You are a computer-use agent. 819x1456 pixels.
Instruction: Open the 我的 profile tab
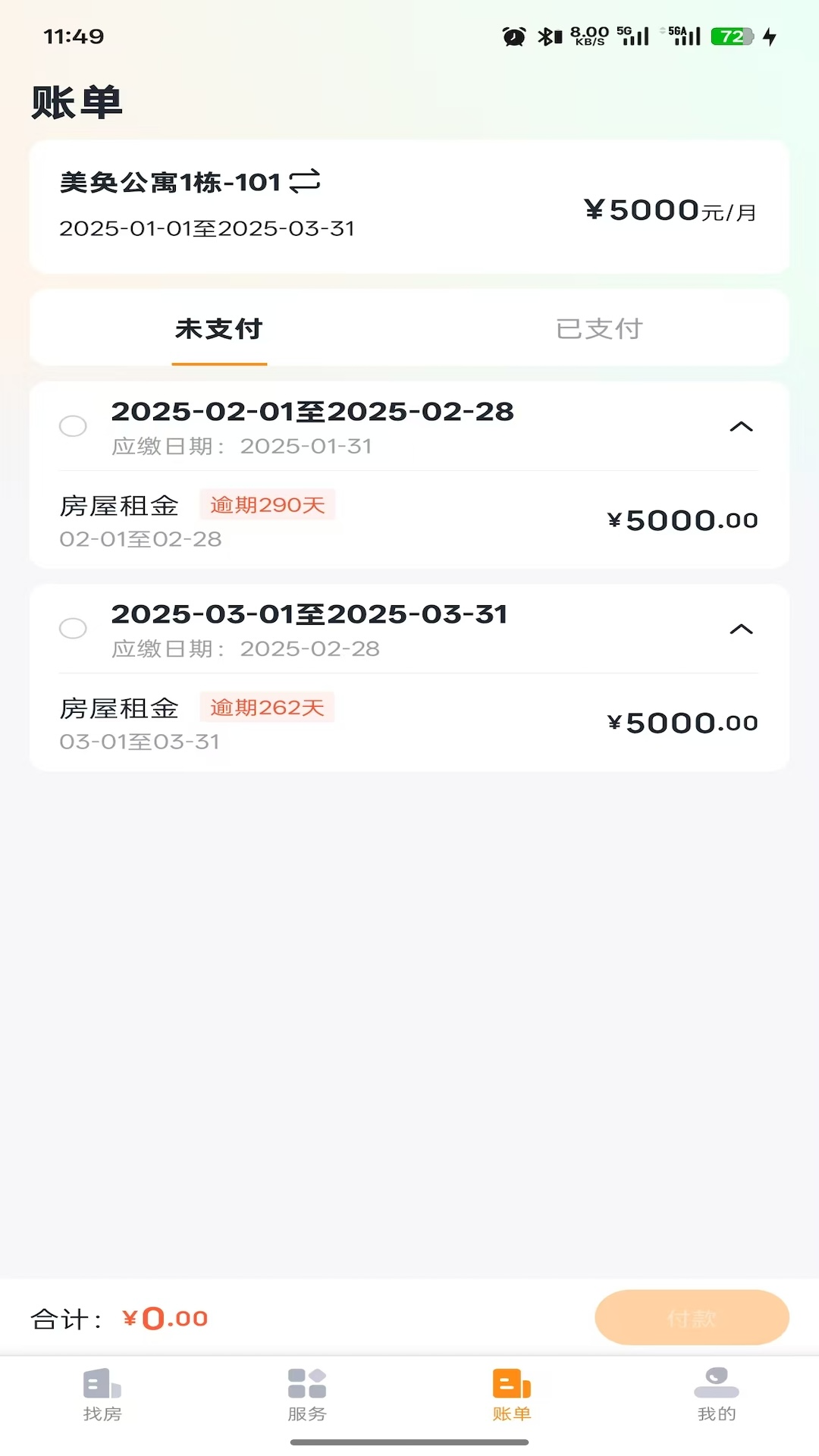[x=717, y=1394]
